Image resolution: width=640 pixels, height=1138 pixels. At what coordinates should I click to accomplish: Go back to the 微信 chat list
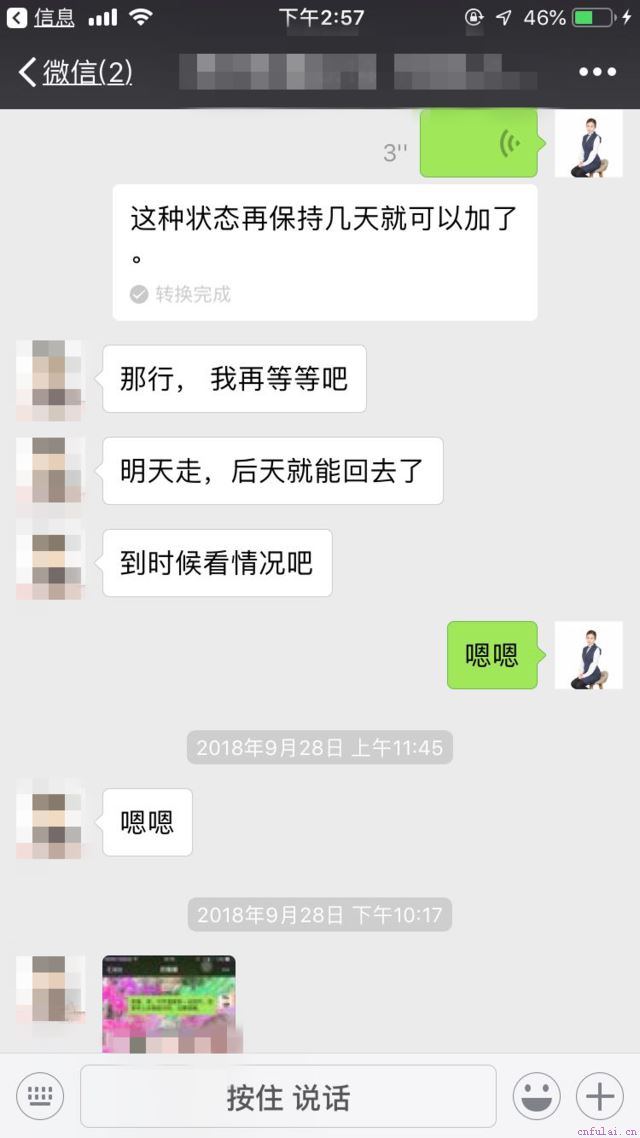coord(75,72)
